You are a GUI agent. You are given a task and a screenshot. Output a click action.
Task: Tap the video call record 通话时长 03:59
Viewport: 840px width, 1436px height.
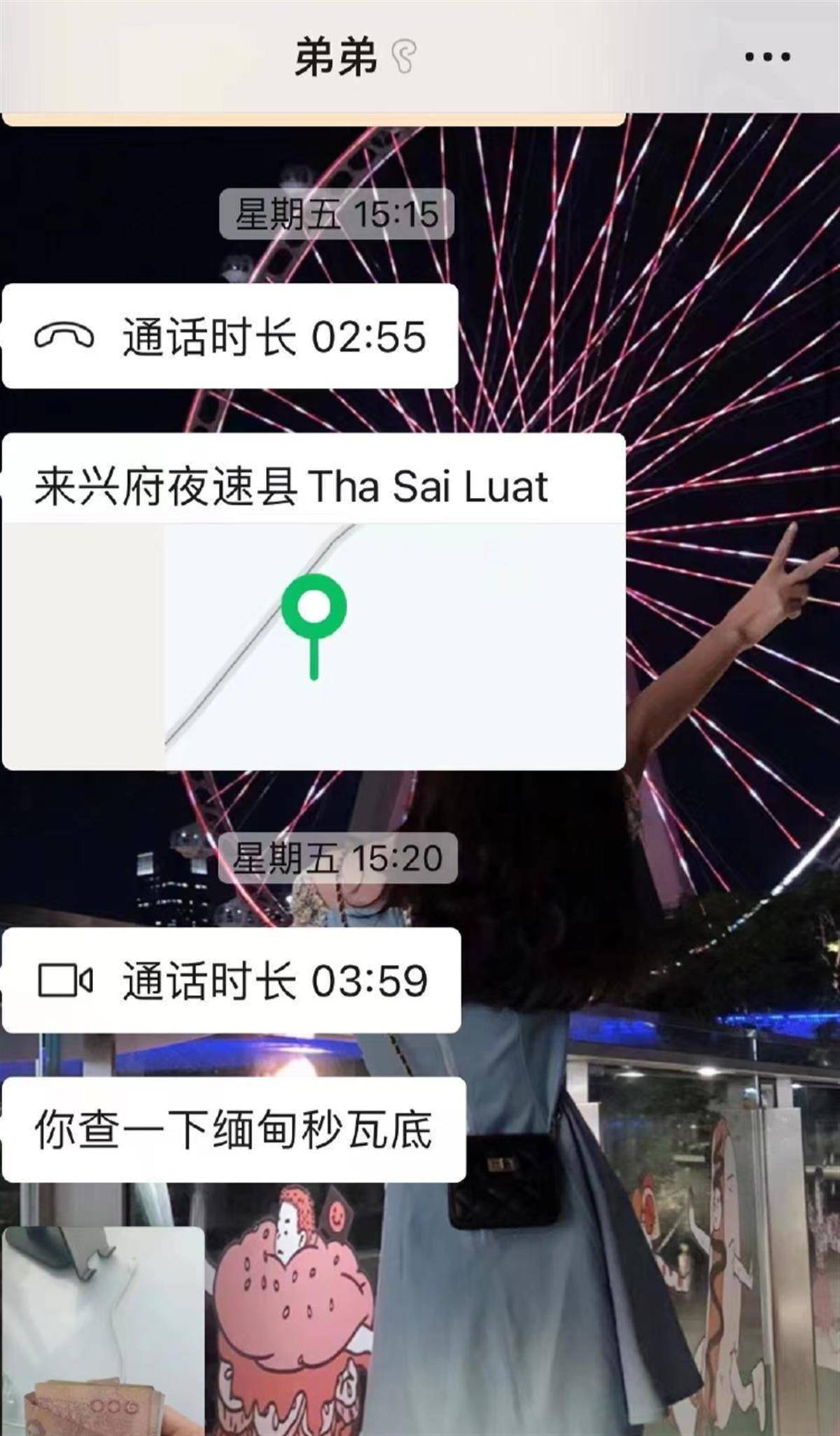point(232,980)
